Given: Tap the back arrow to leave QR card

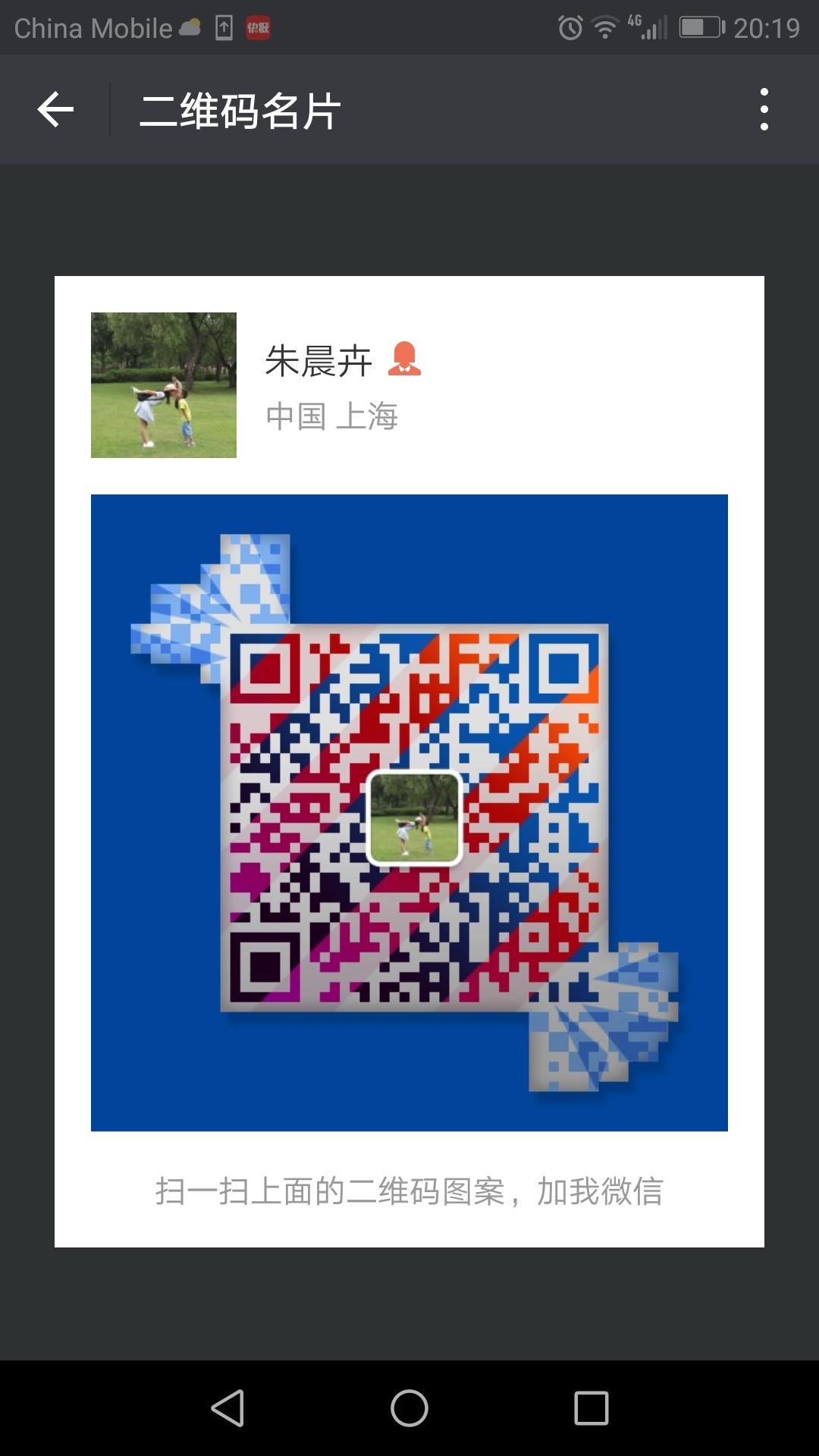Looking at the screenshot, I should coord(53,110).
